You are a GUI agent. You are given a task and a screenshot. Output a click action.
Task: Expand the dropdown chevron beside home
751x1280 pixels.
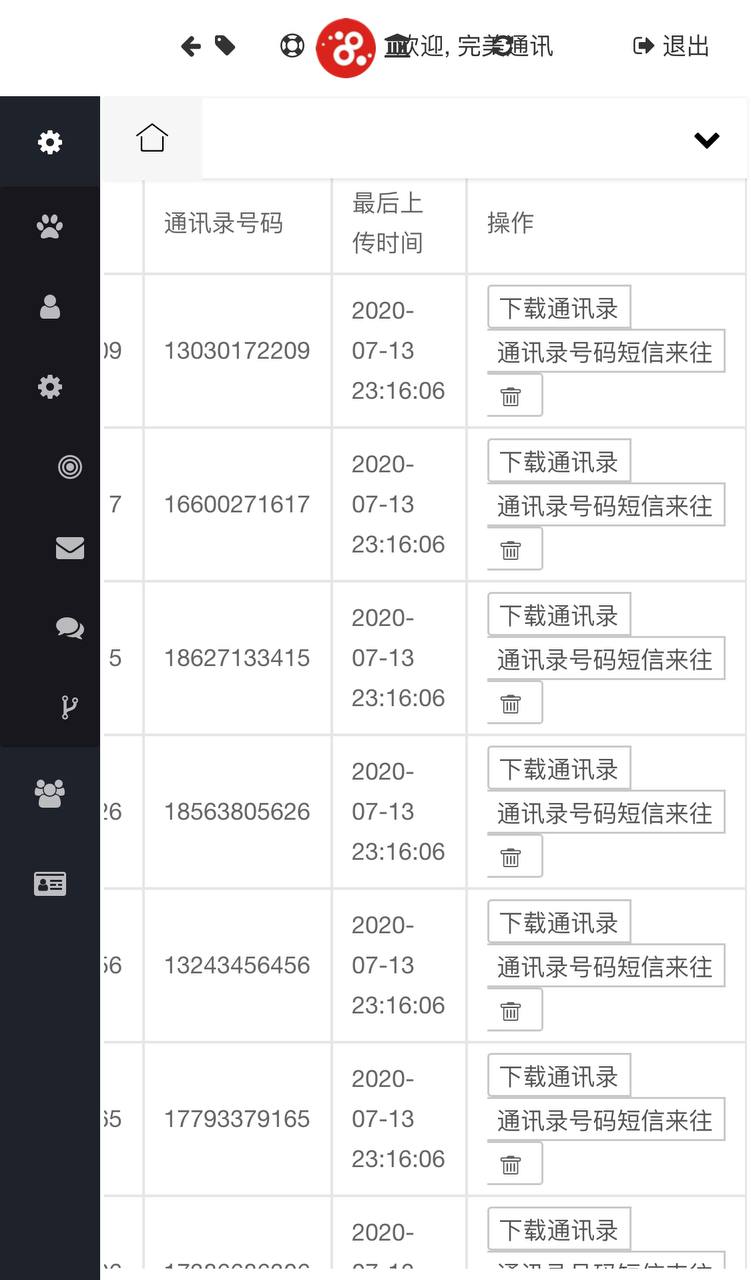(707, 140)
